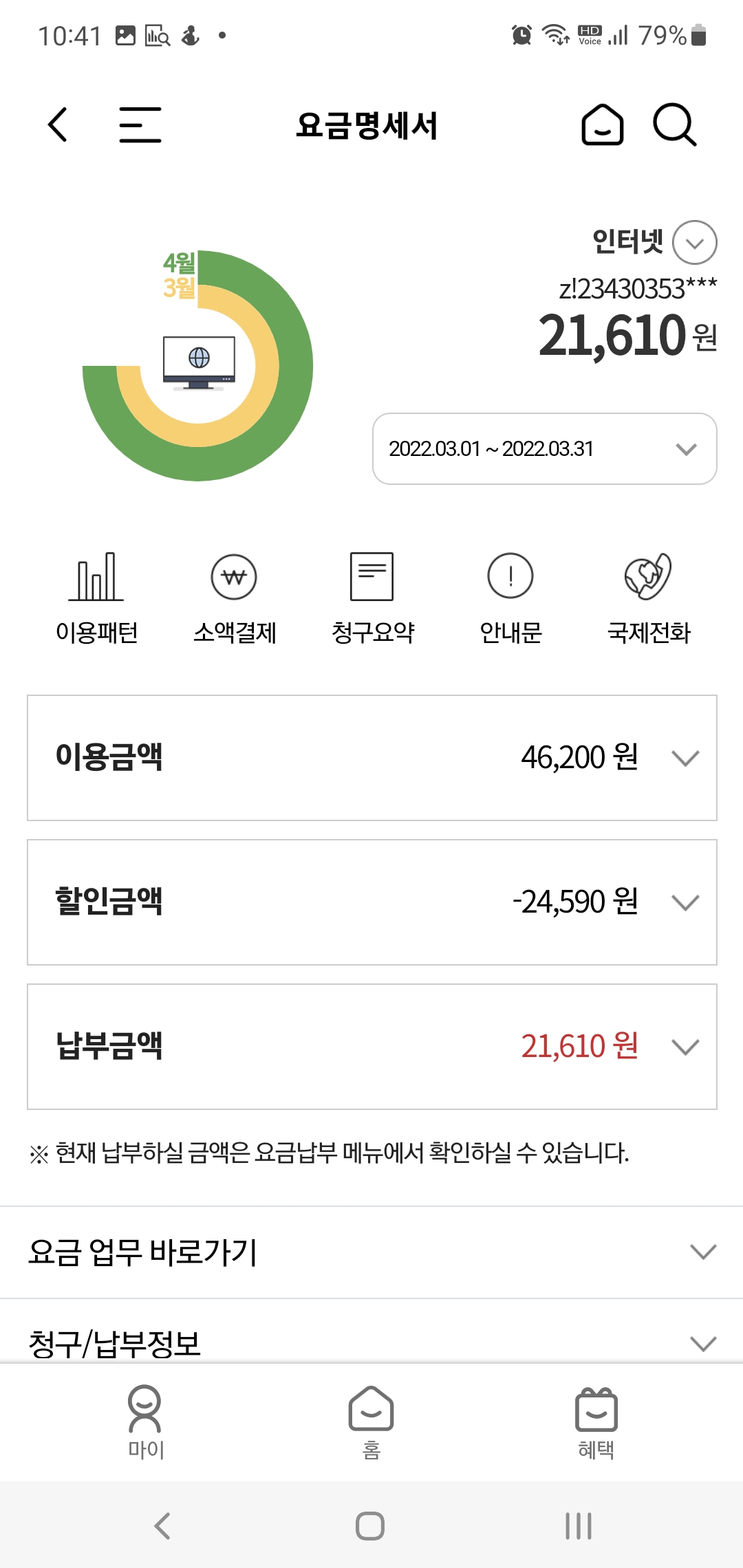This screenshot has width=743, height=1568.
Task: Change the billing period dropdown
Action: tap(544, 449)
